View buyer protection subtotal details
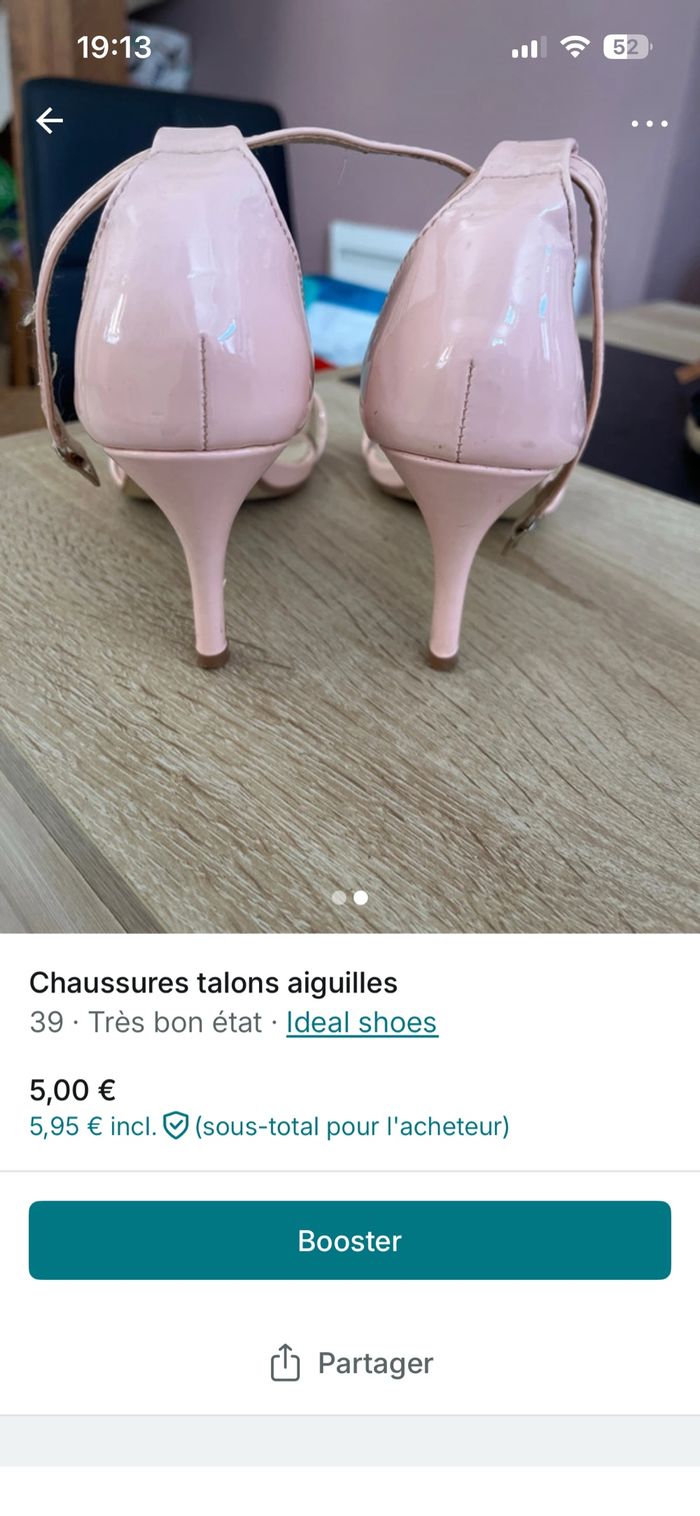This screenshot has height=1516, width=700. [270, 1126]
